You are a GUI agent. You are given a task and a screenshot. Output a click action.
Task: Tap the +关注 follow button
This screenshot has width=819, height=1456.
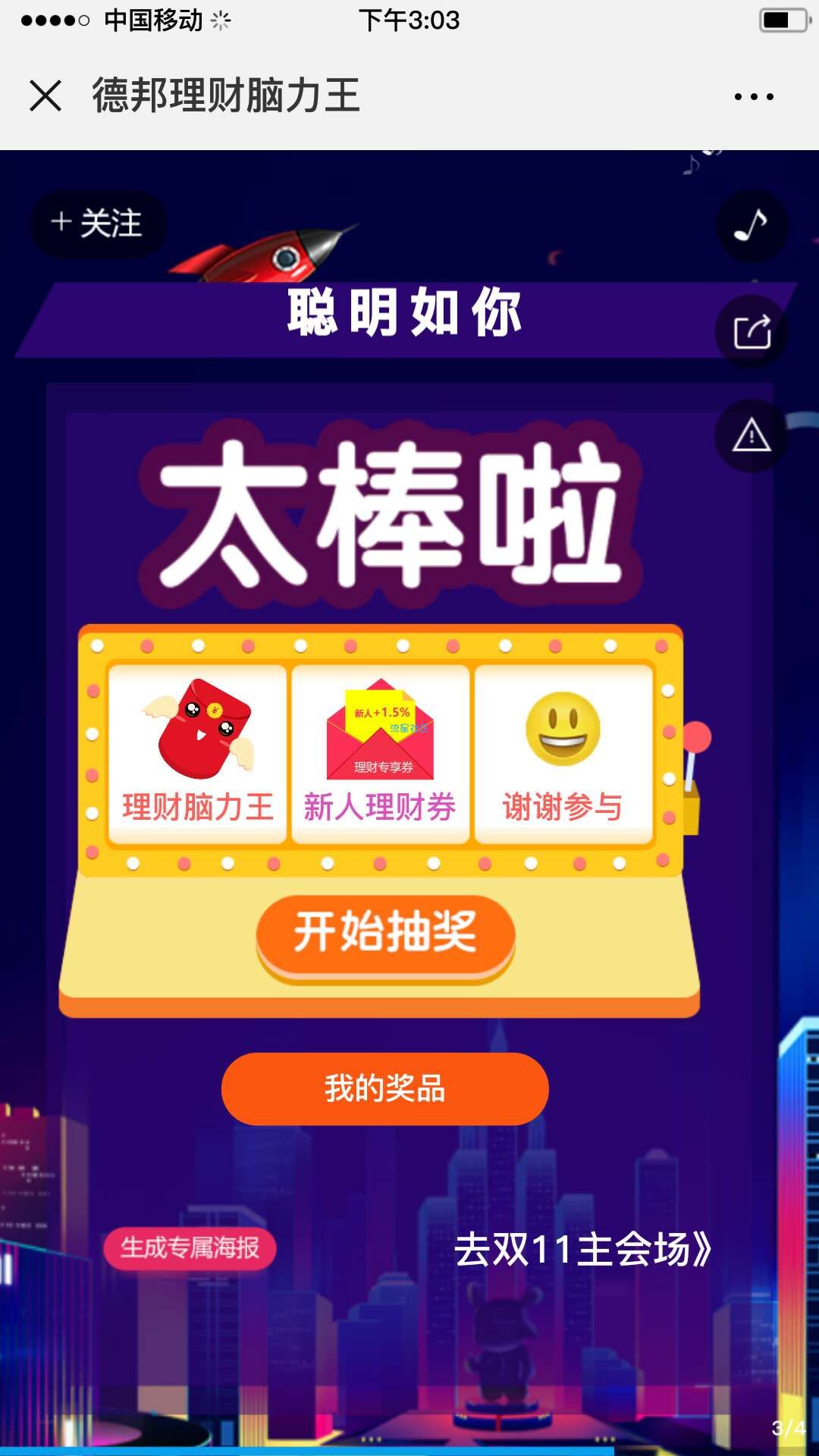click(98, 224)
